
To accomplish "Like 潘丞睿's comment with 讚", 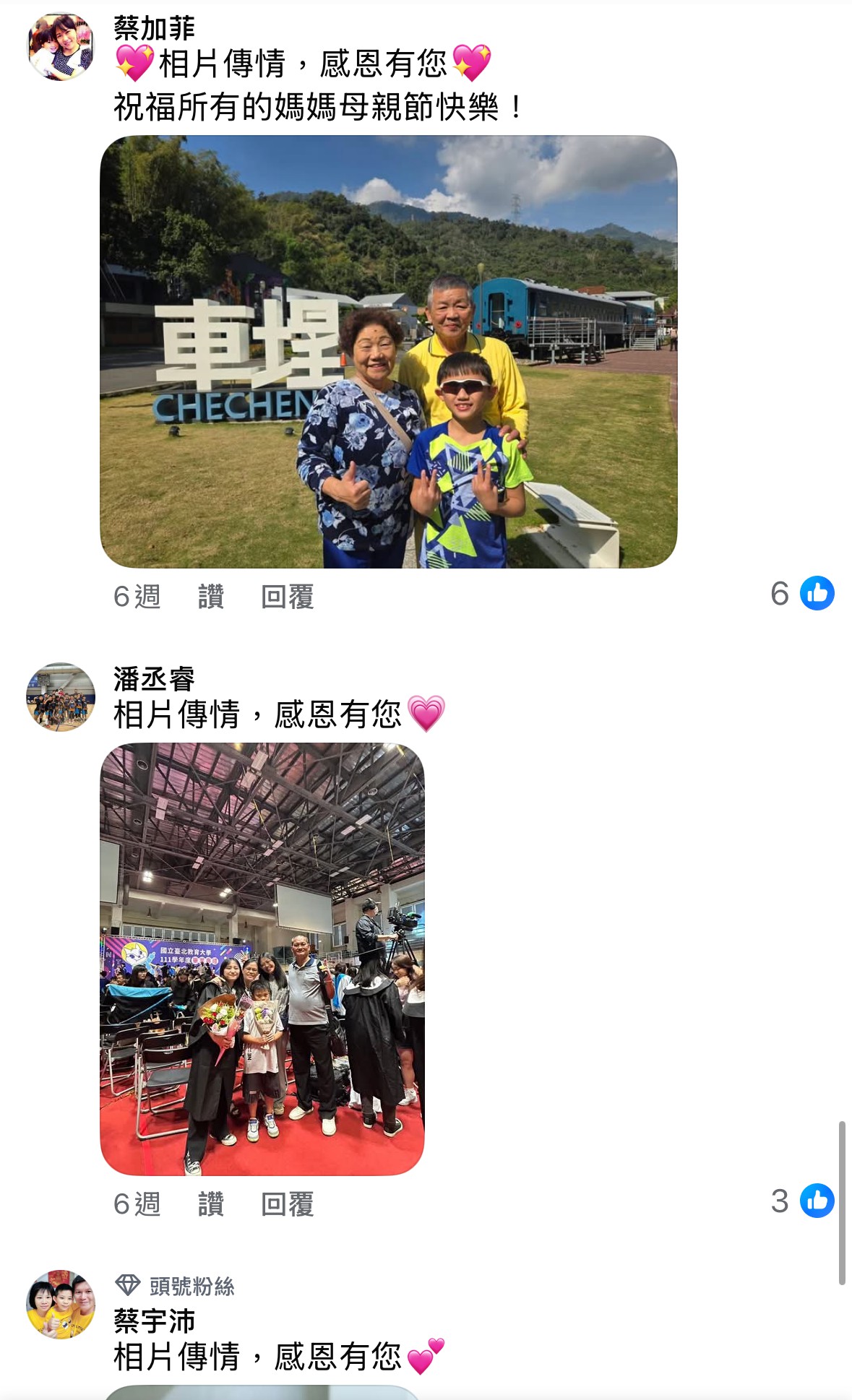I will coord(211,1204).
